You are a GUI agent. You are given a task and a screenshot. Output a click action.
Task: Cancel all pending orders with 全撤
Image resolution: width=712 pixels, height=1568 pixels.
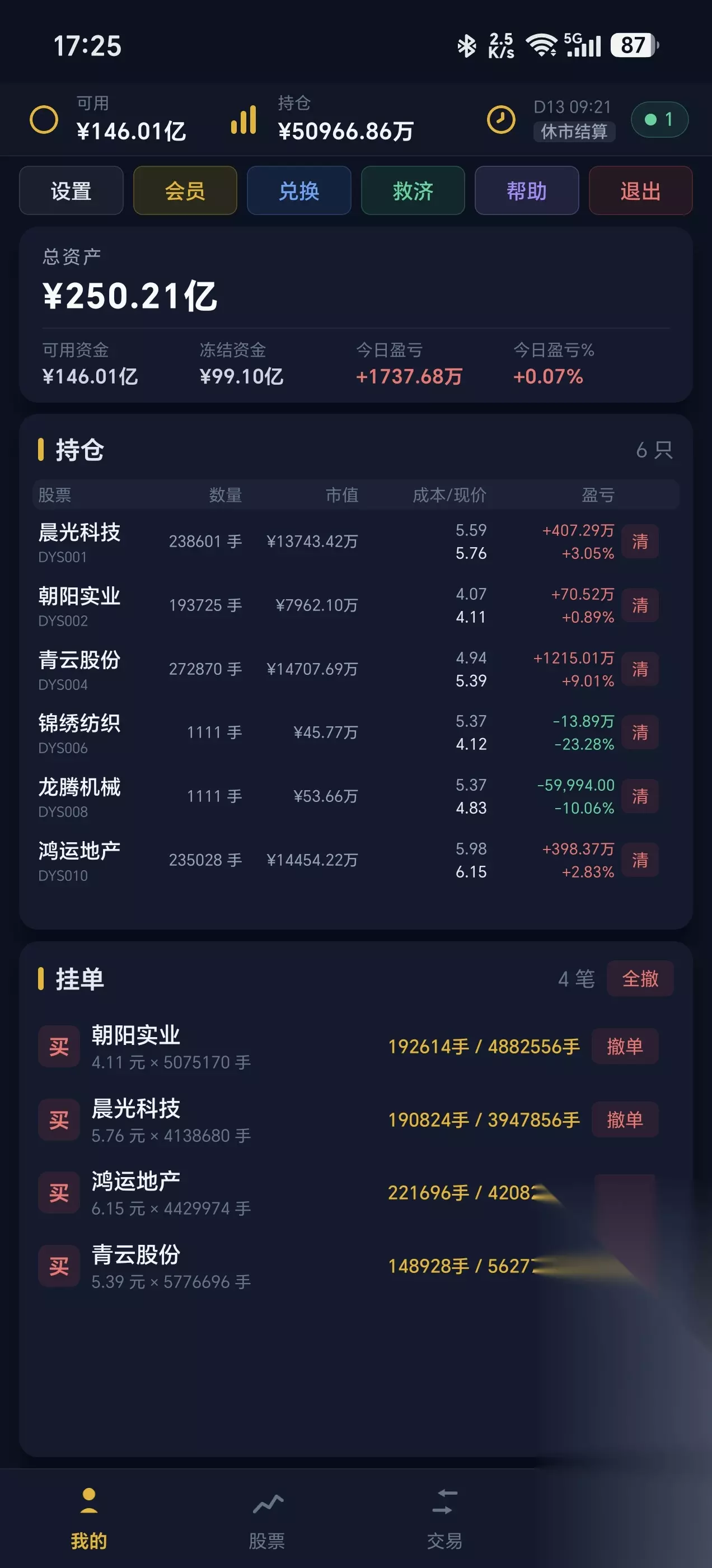click(x=640, y=978)
